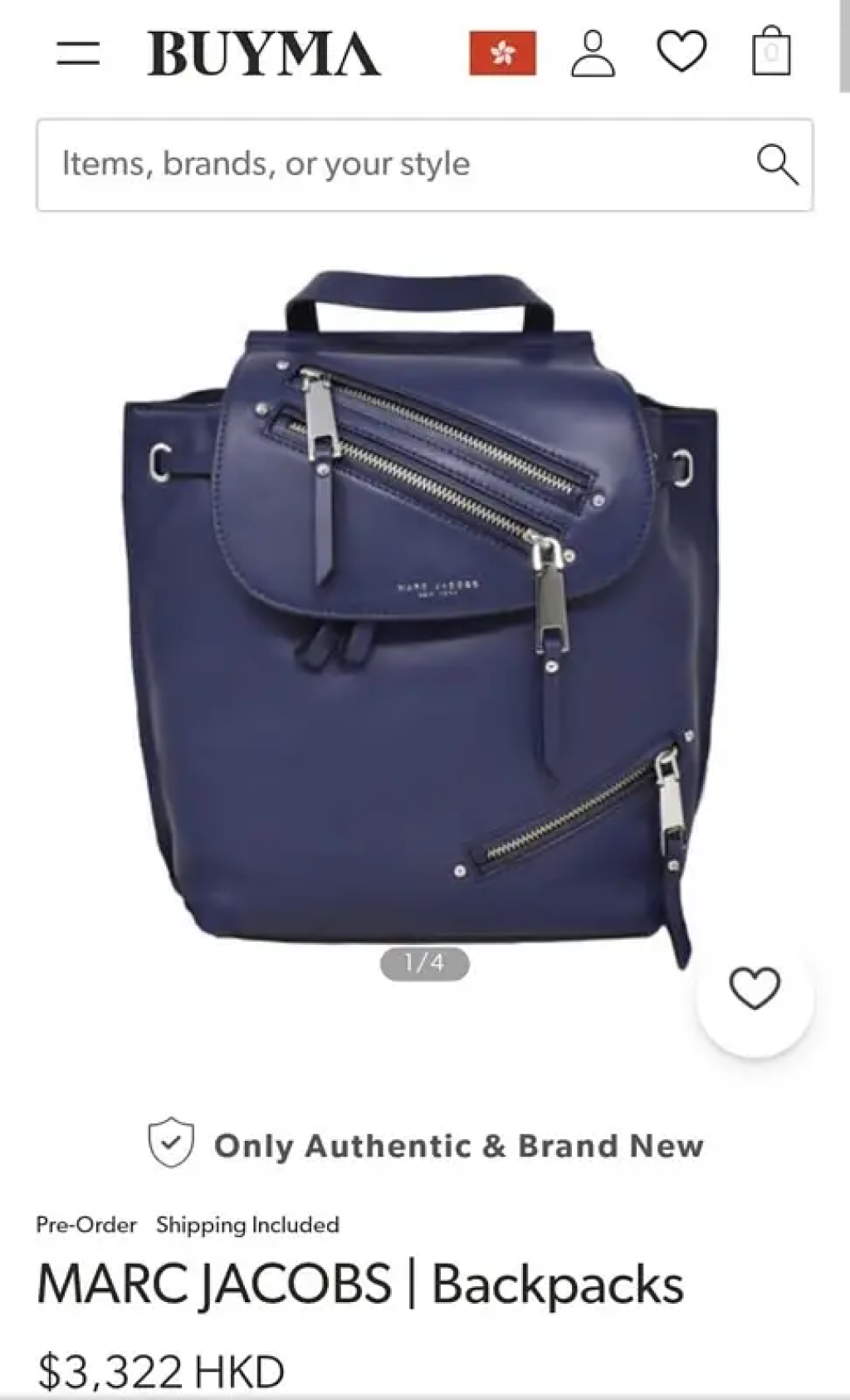
Task: Open the account profile icon
Action: click(593, 54)
